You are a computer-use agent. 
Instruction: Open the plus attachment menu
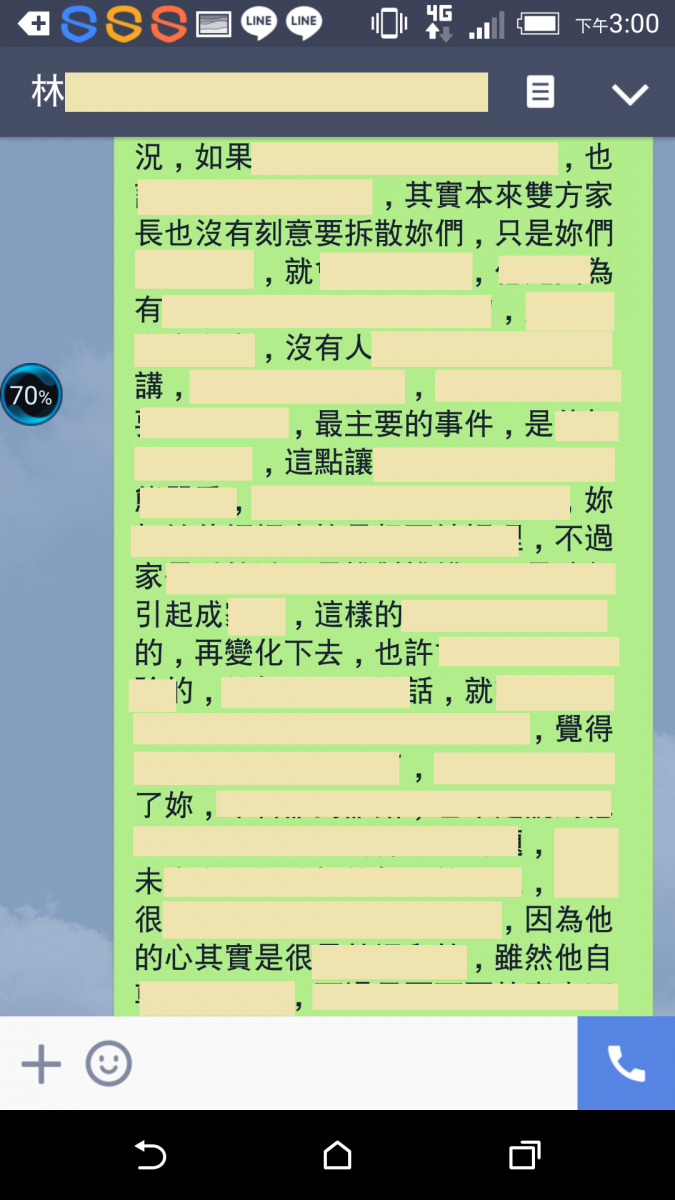(x=41, y=1064)
